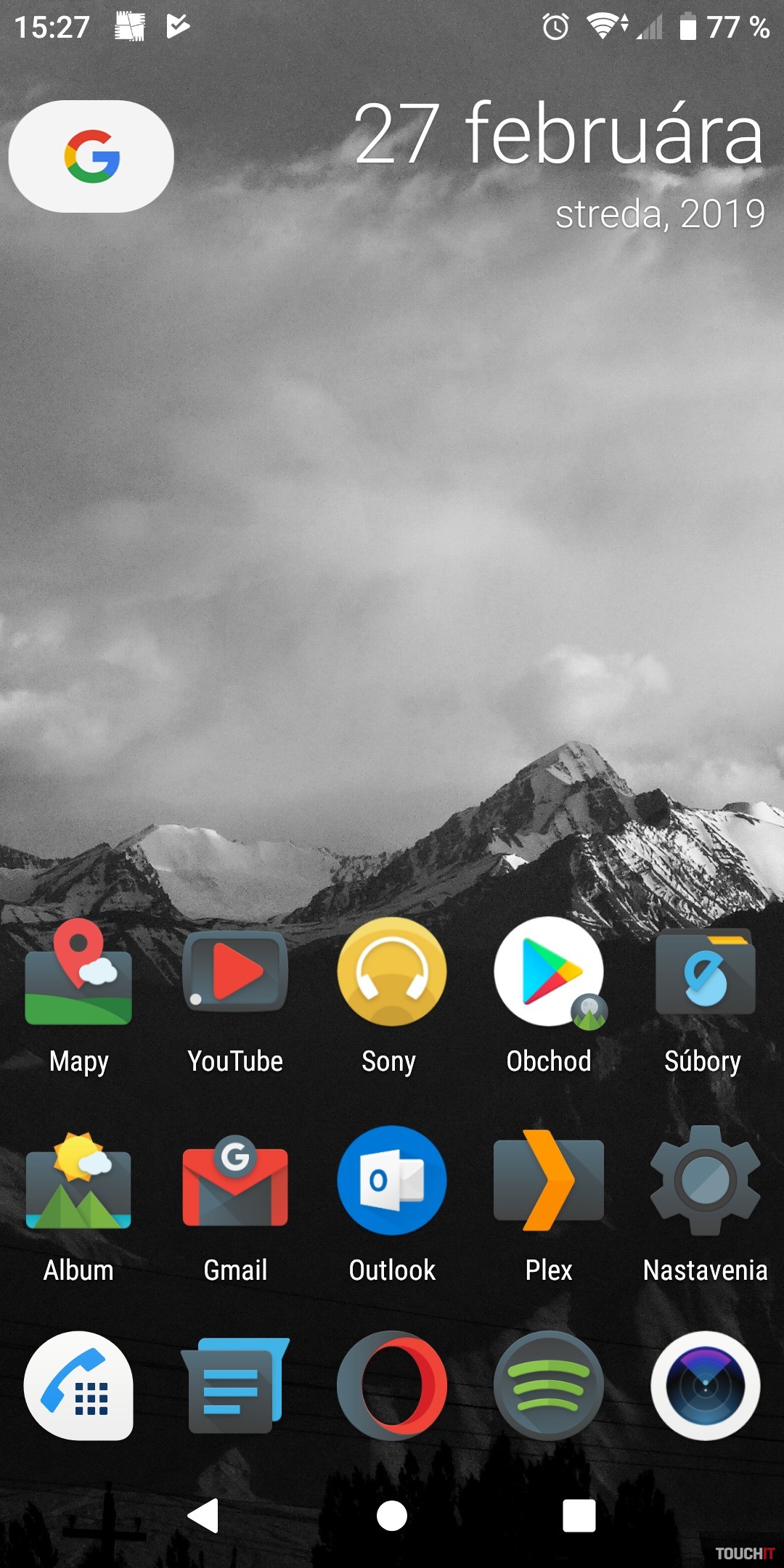Open the phone dialer in the dock
Viewport: 784px width, 1568px height.
pyautogui.click(x=78, y=1386)
